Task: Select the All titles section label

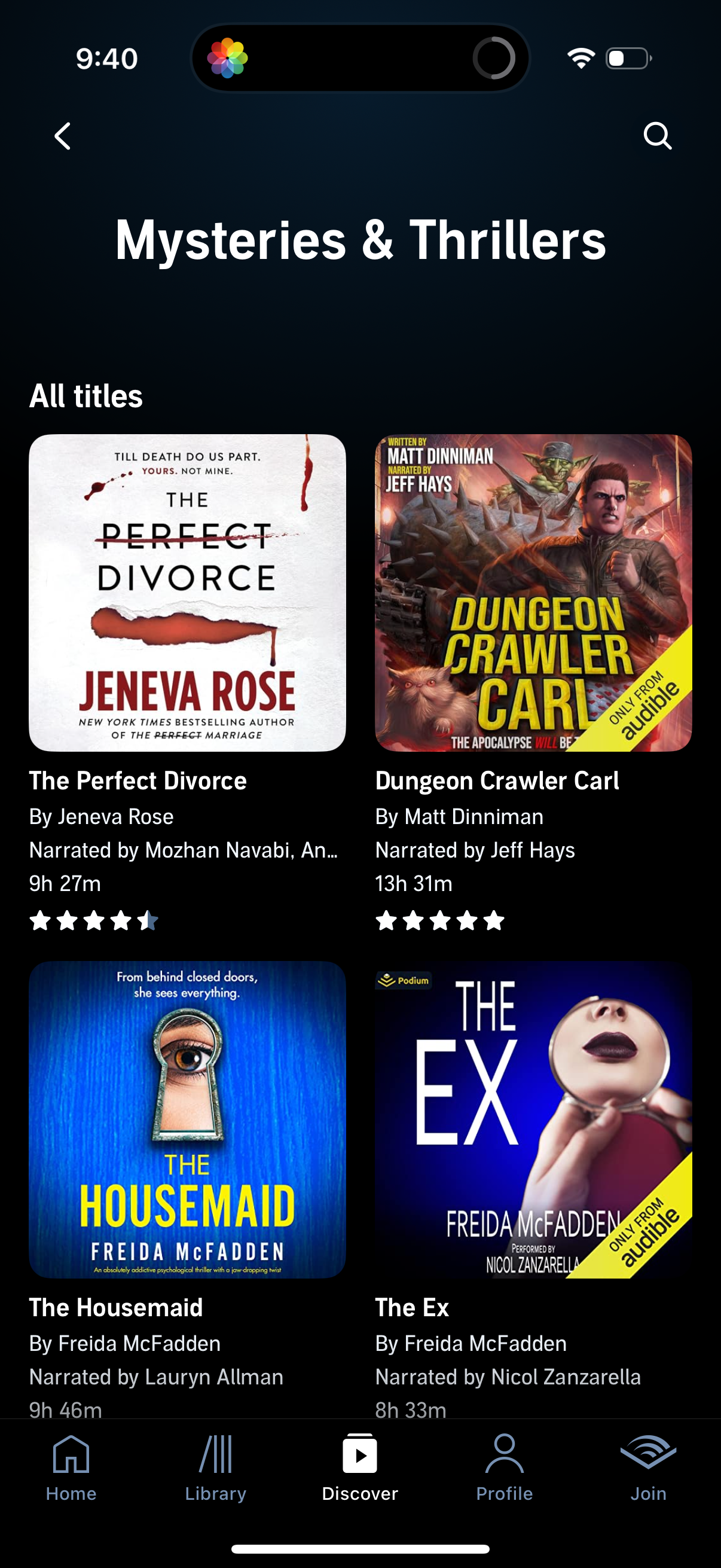Action: click(x=85, y=396)
